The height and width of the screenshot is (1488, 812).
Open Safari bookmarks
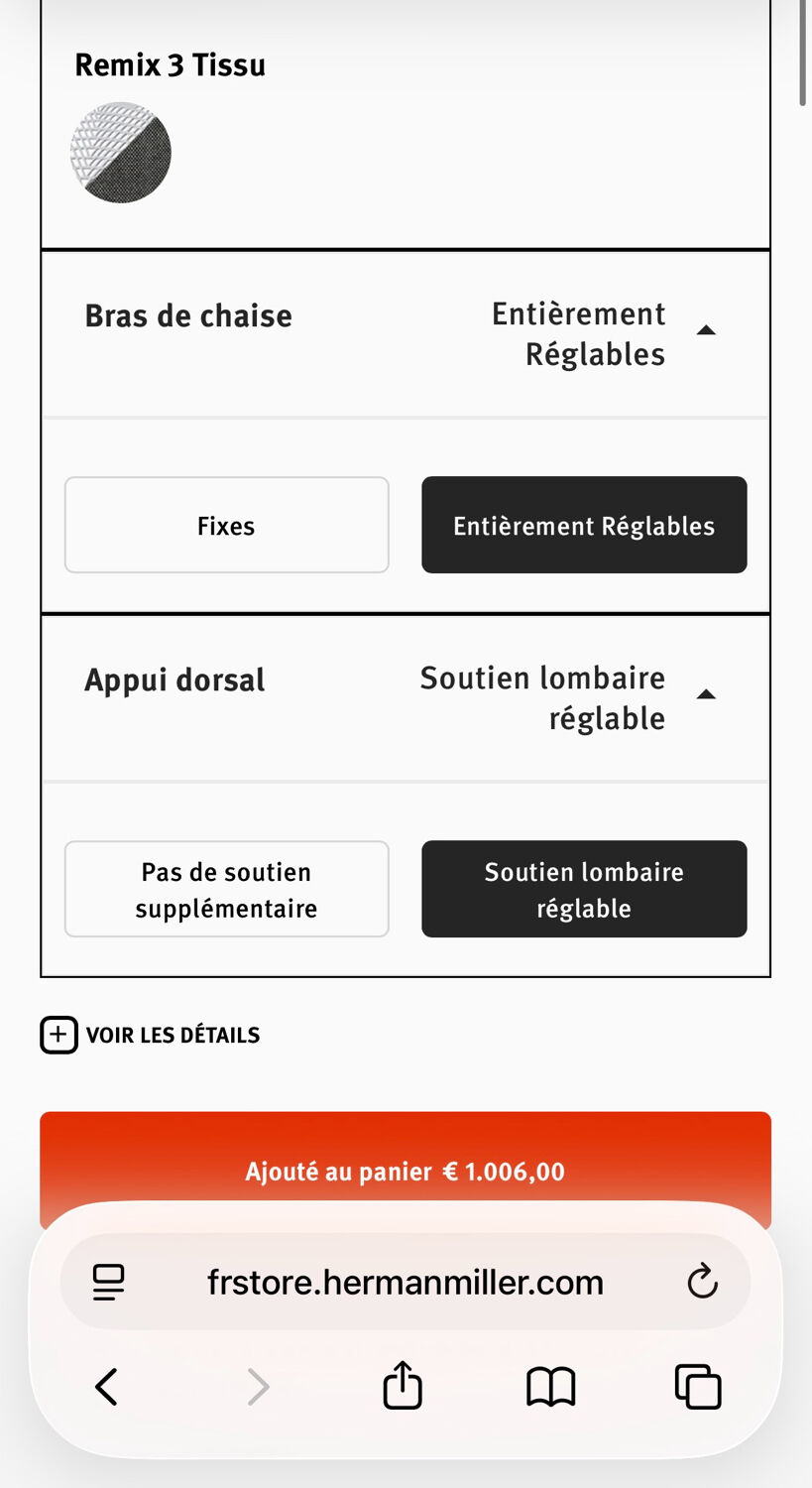pyautogui.click(x=550, y=1386)
